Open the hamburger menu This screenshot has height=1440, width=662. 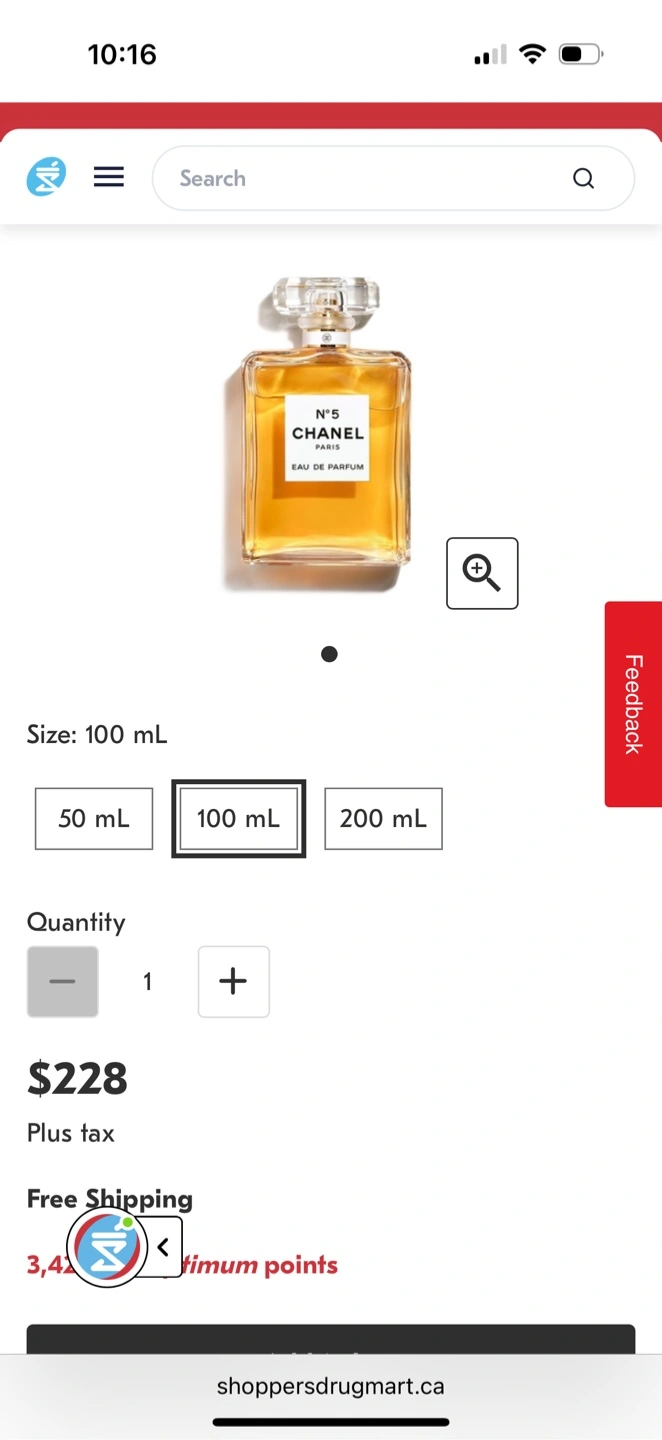click(x=108, y=178)
